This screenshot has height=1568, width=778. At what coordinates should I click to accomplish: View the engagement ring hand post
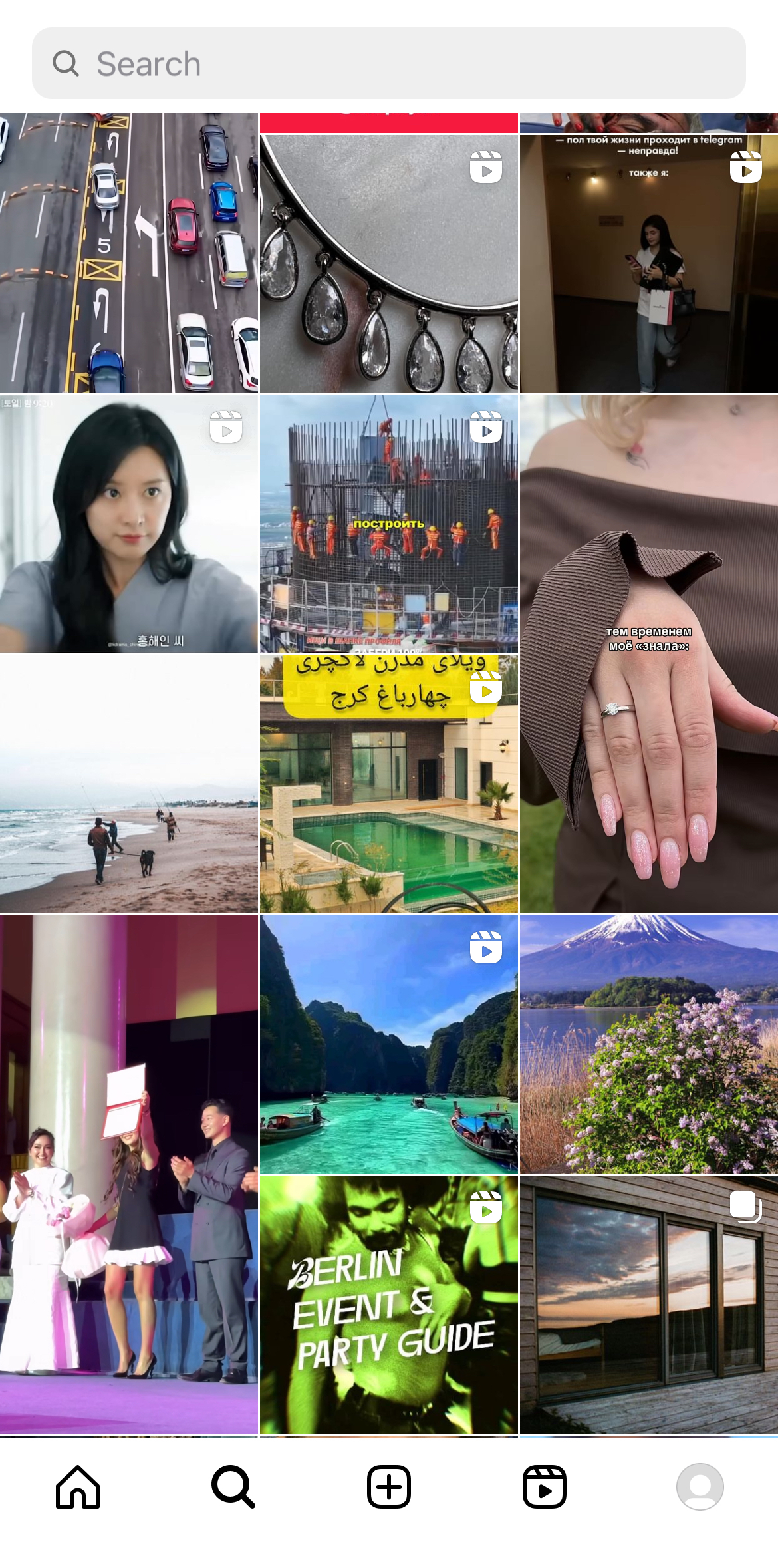point(648,654)
